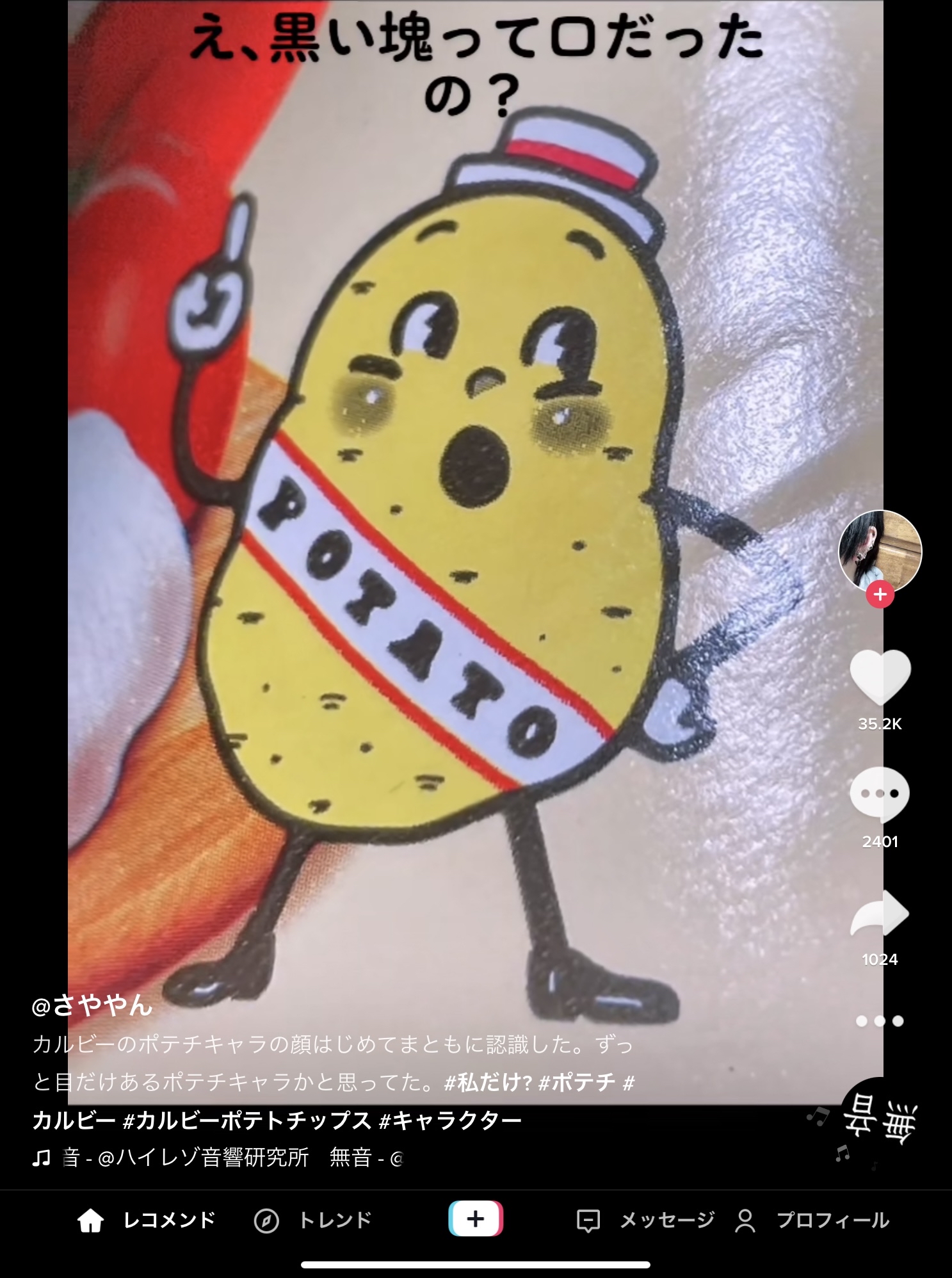Switch to the レコメンド tab
Viewport: 952px width, 1278px height.
click(x=147, y=1220)
